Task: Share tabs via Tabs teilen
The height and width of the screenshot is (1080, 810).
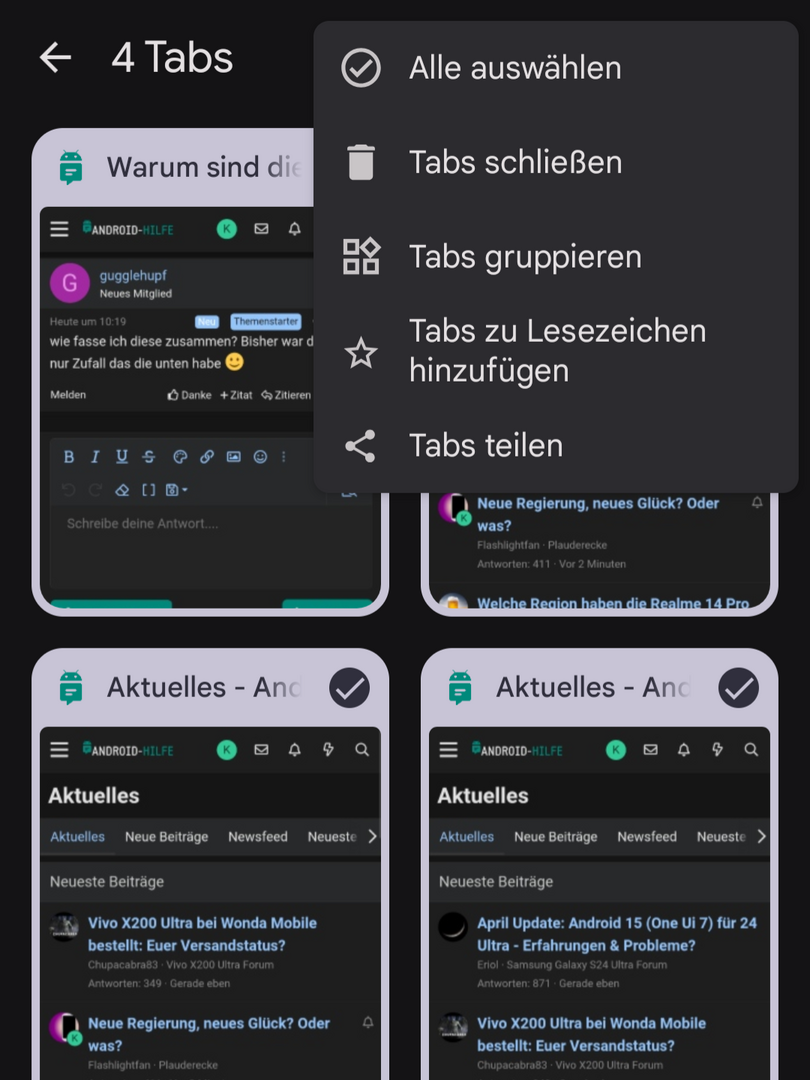Action: pyautogui.click(x=485, y=445)
